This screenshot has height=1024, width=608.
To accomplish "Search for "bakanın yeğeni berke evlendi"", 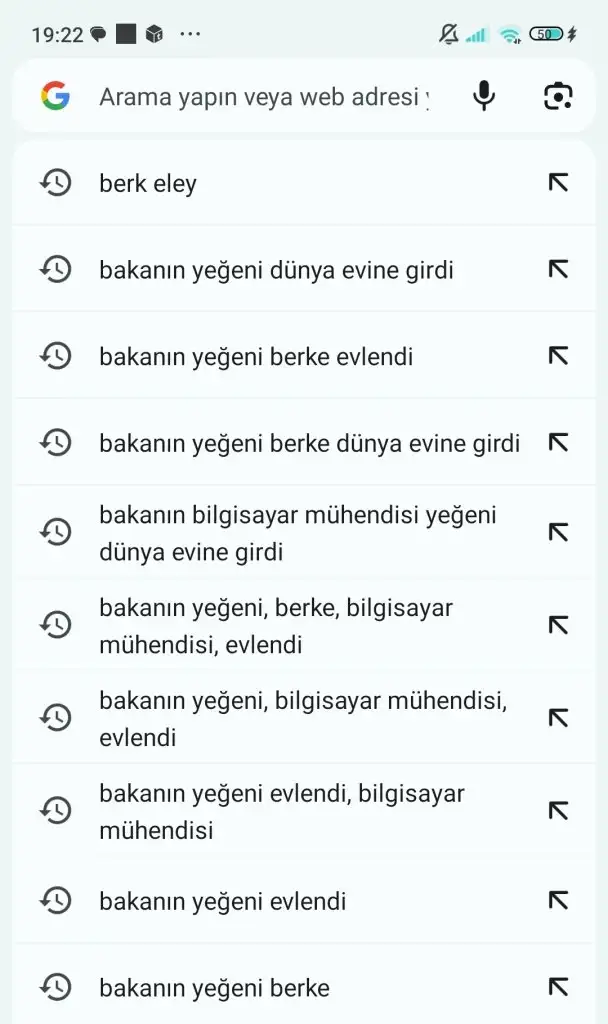I will (x=256, y=357).
